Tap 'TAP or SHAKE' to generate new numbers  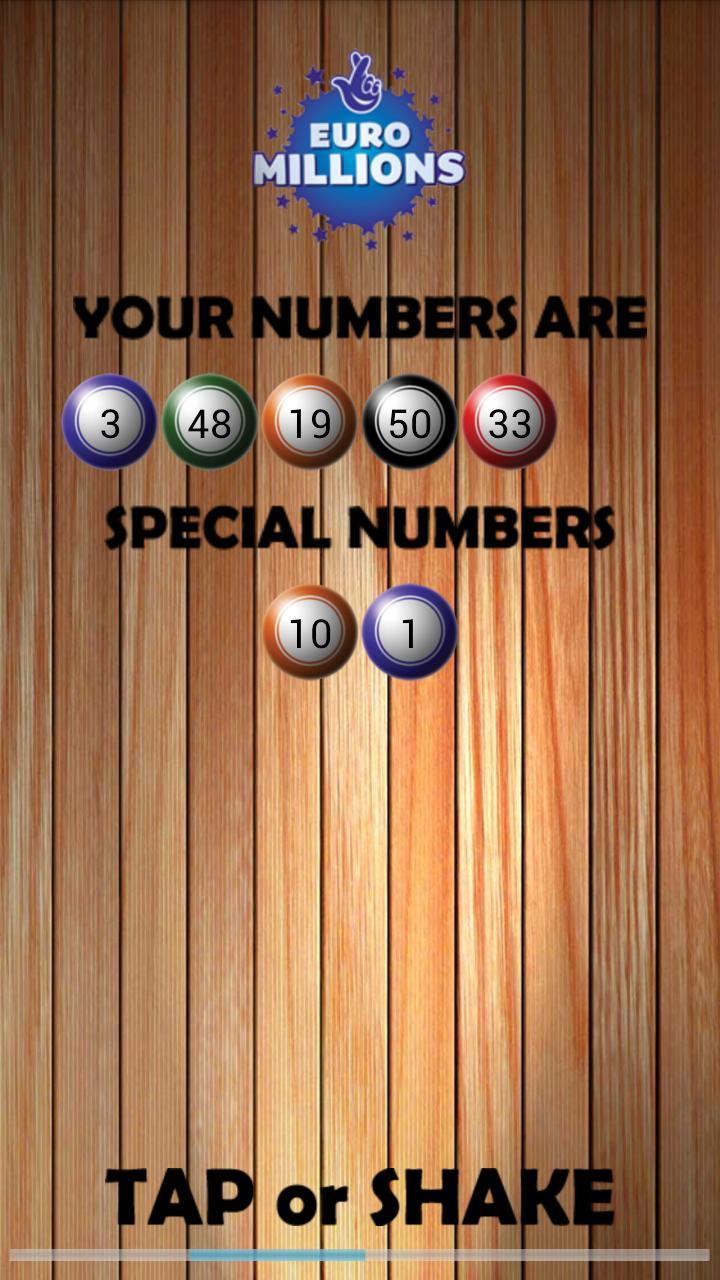(x=360, y=1197)
